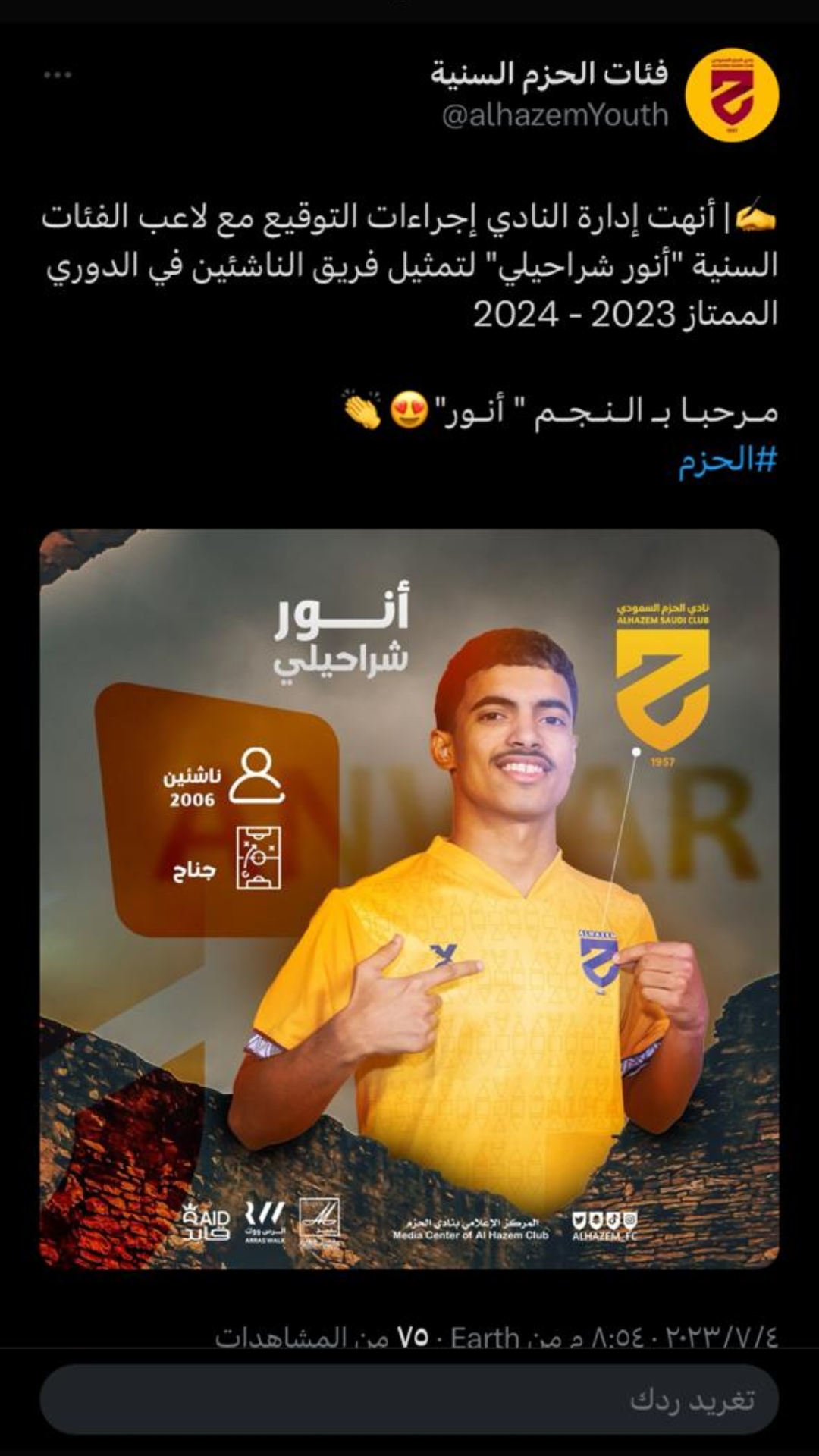The image size is (819, 1456).
Task: Open the alhazemYouth profile picture
Action: (x=732, y=95)
